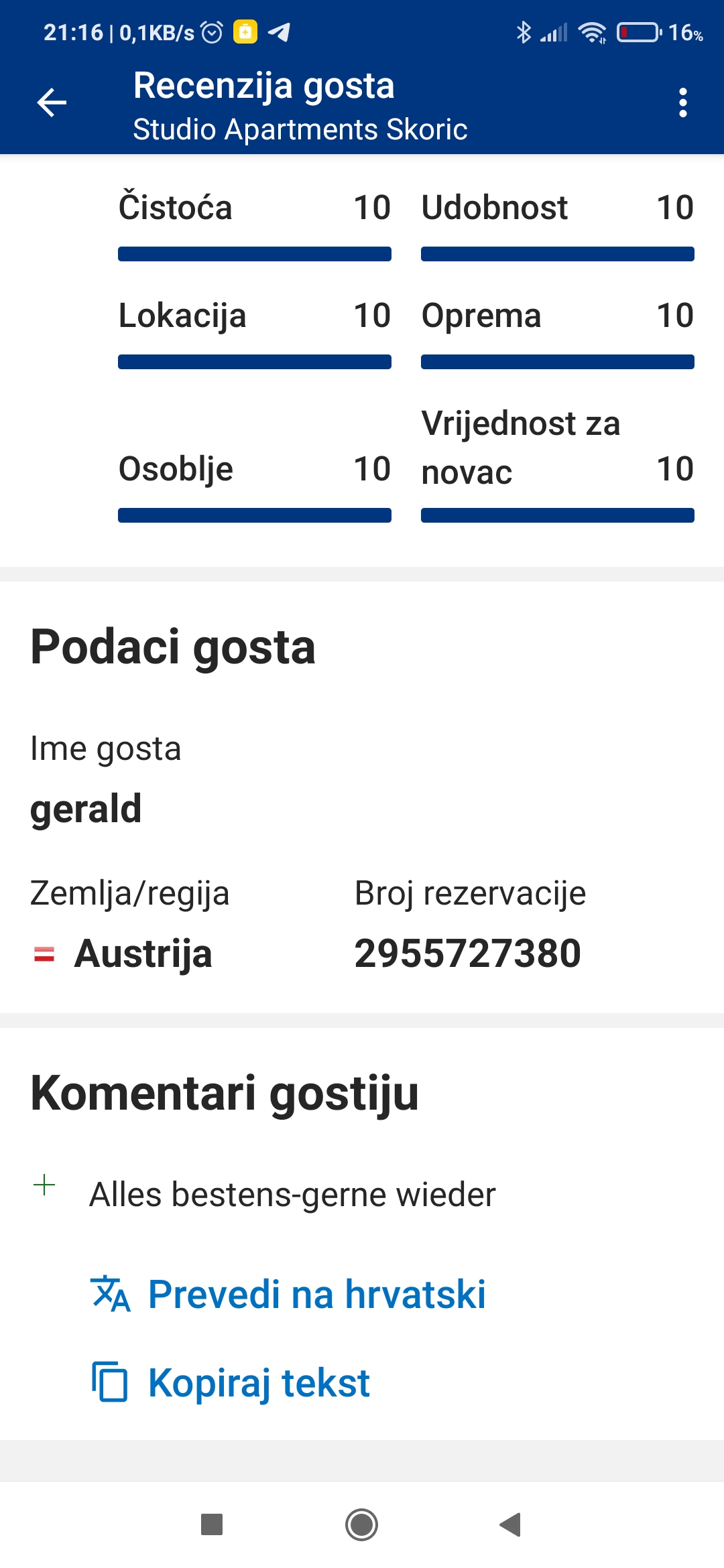Open recent apps with the square button
724x1568 pixels.
pos(212,1524)
